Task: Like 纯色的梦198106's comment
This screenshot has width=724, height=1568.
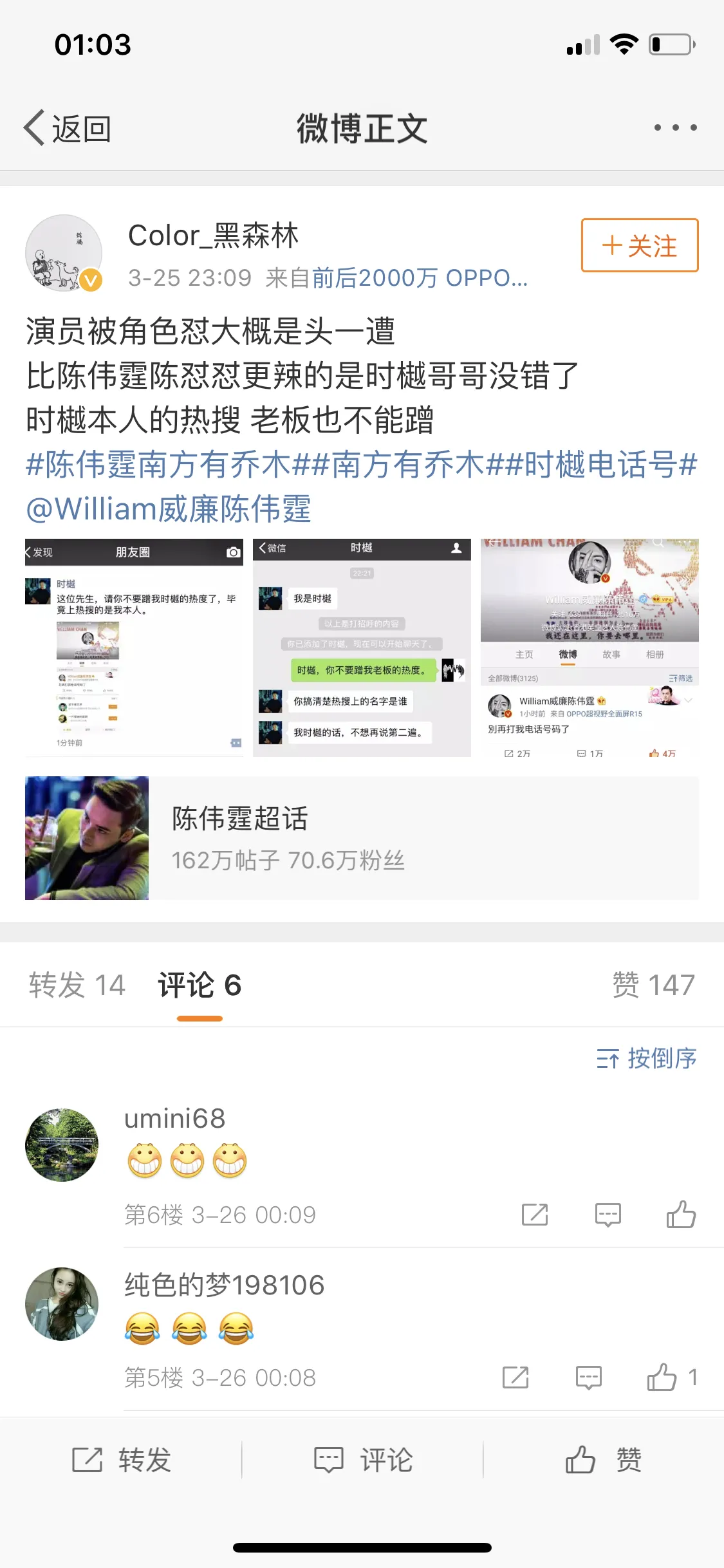Action: (x=662, y=1377)
